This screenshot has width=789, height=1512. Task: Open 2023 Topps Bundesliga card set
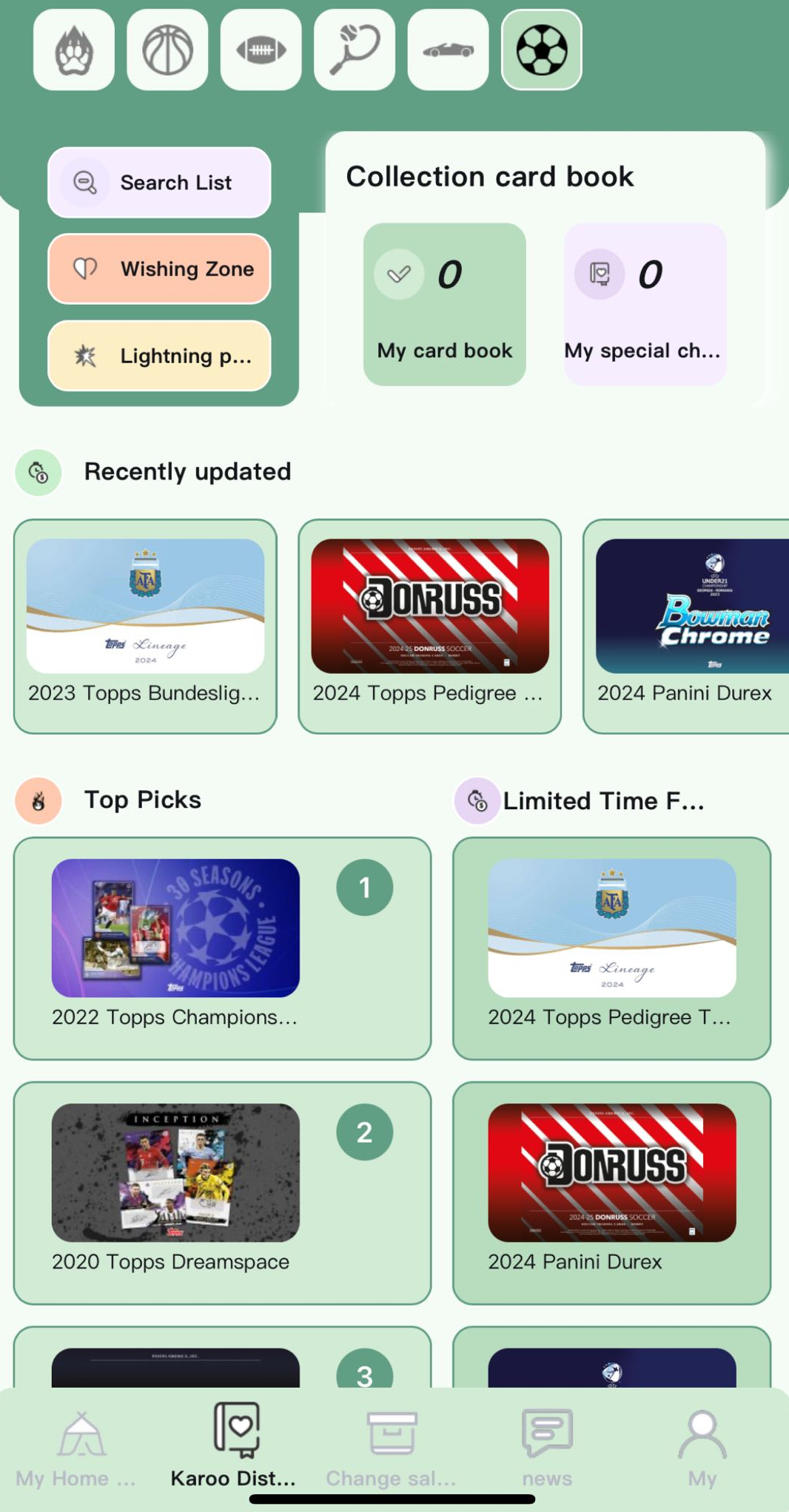(145, 626)
